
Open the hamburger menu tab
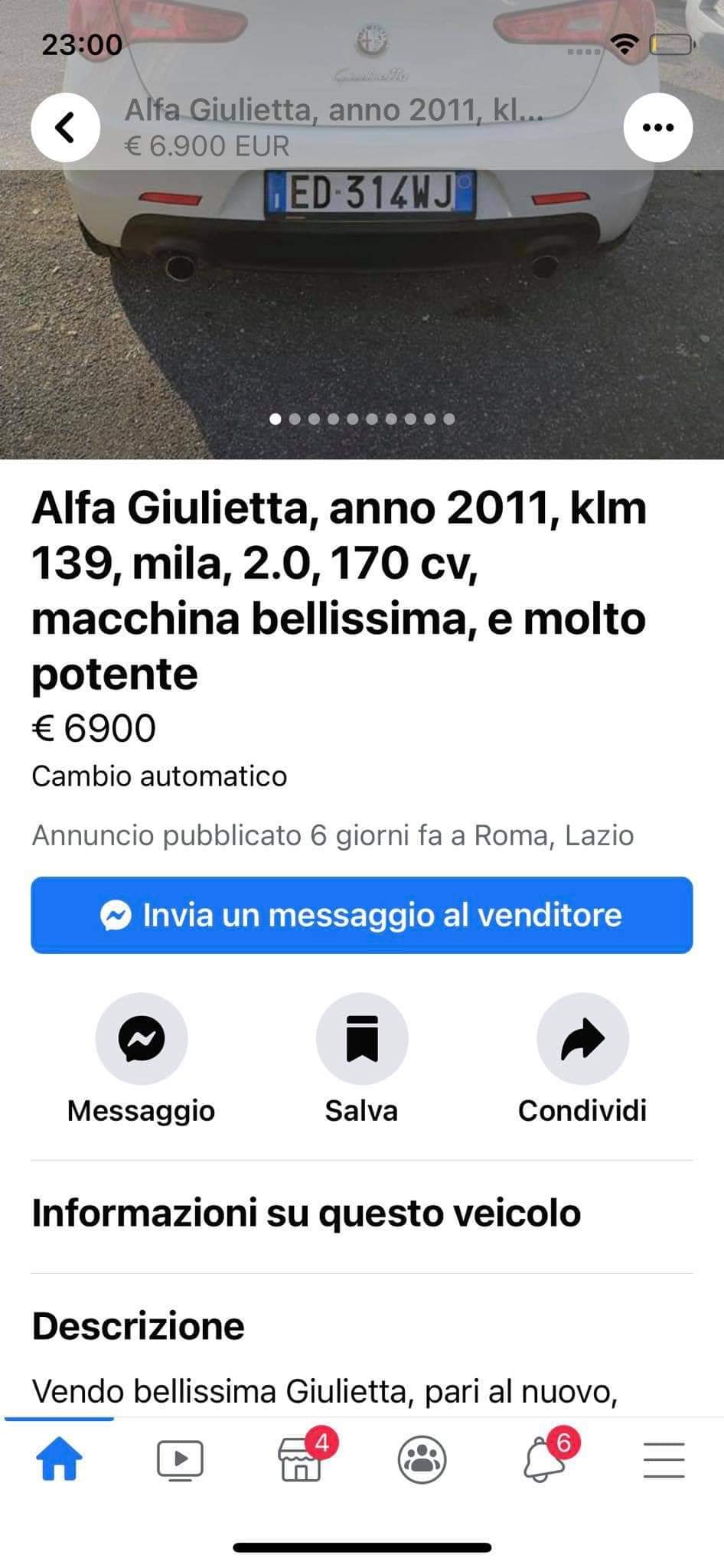663,1459
